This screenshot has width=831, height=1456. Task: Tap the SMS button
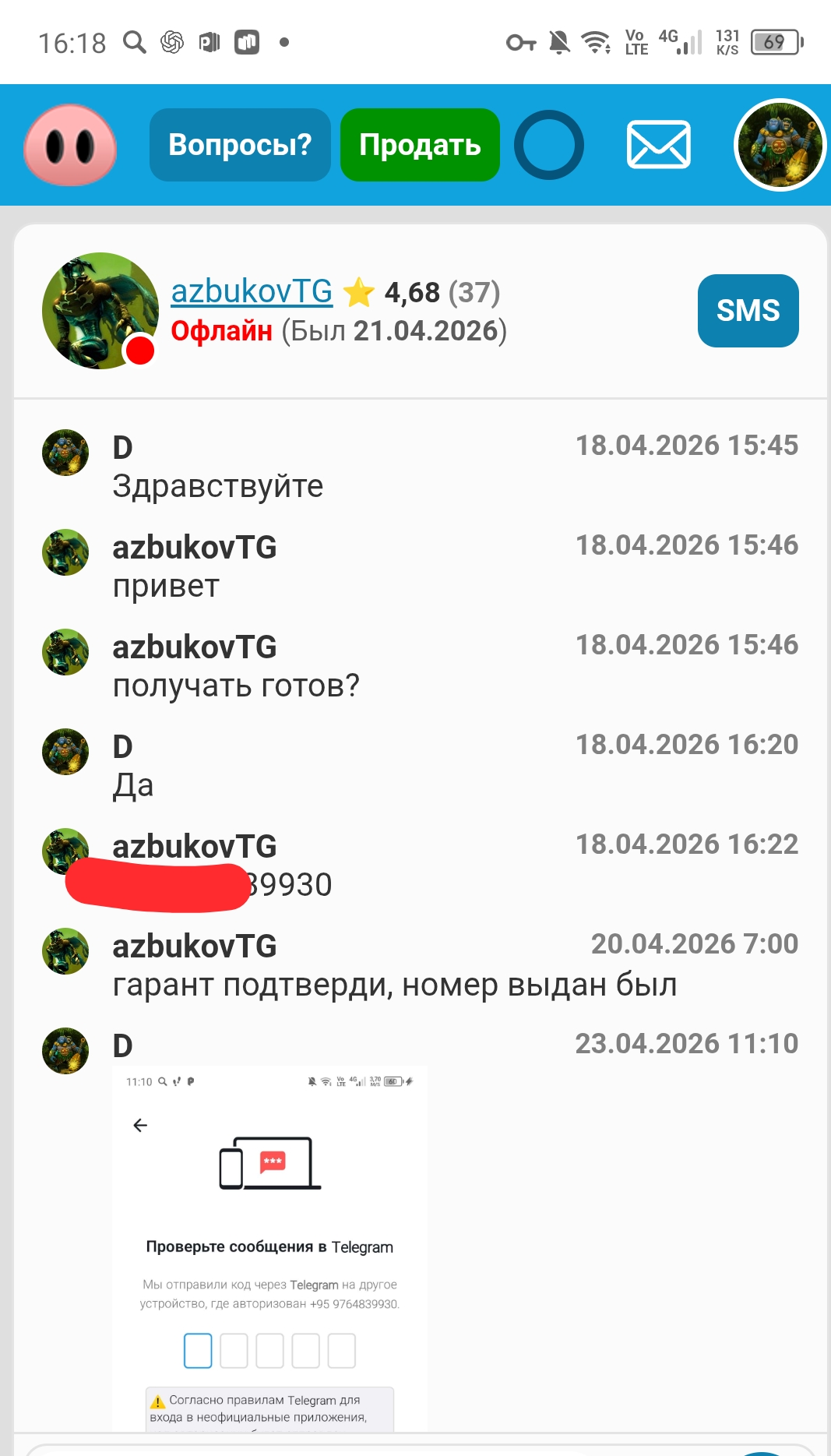[x=748, y=310]
